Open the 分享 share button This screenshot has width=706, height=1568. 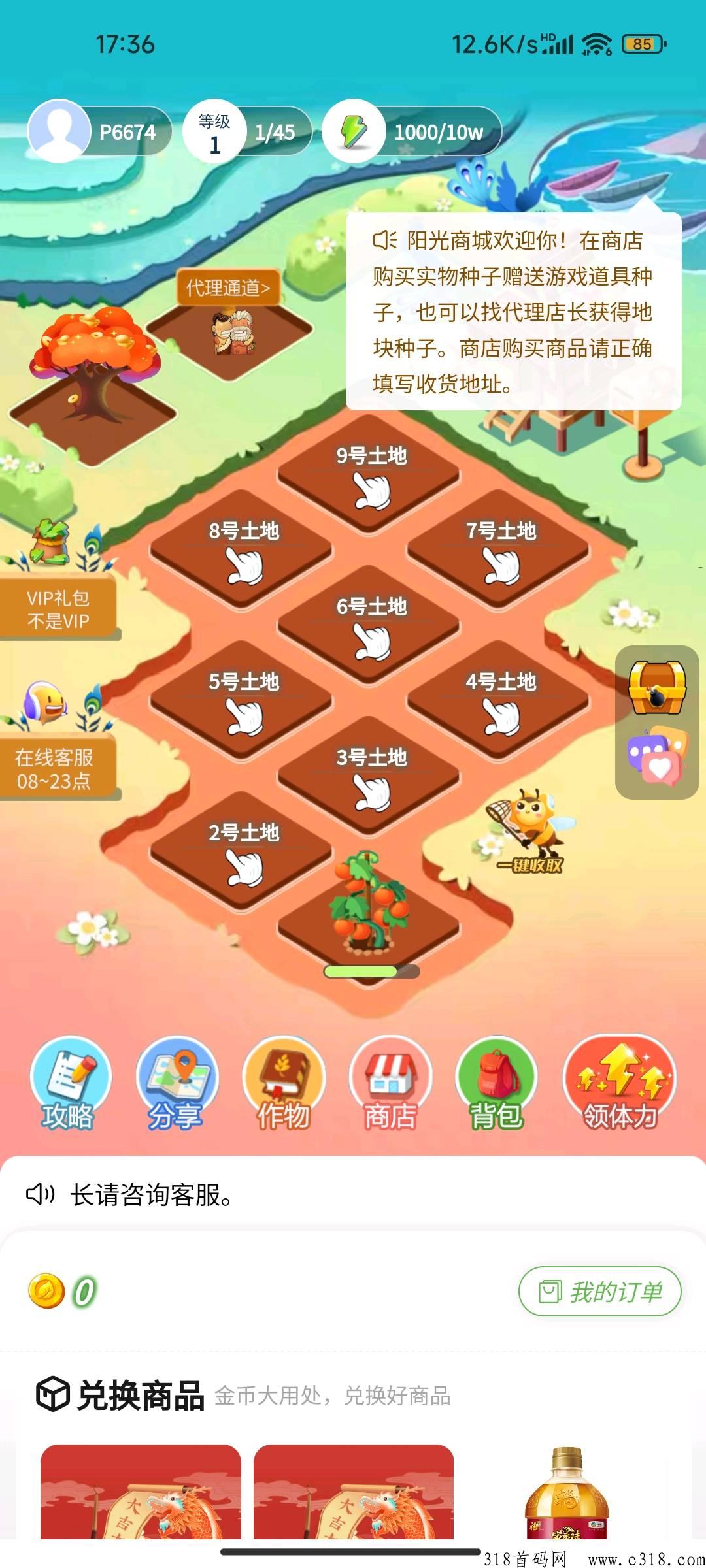click(176, 1085)
